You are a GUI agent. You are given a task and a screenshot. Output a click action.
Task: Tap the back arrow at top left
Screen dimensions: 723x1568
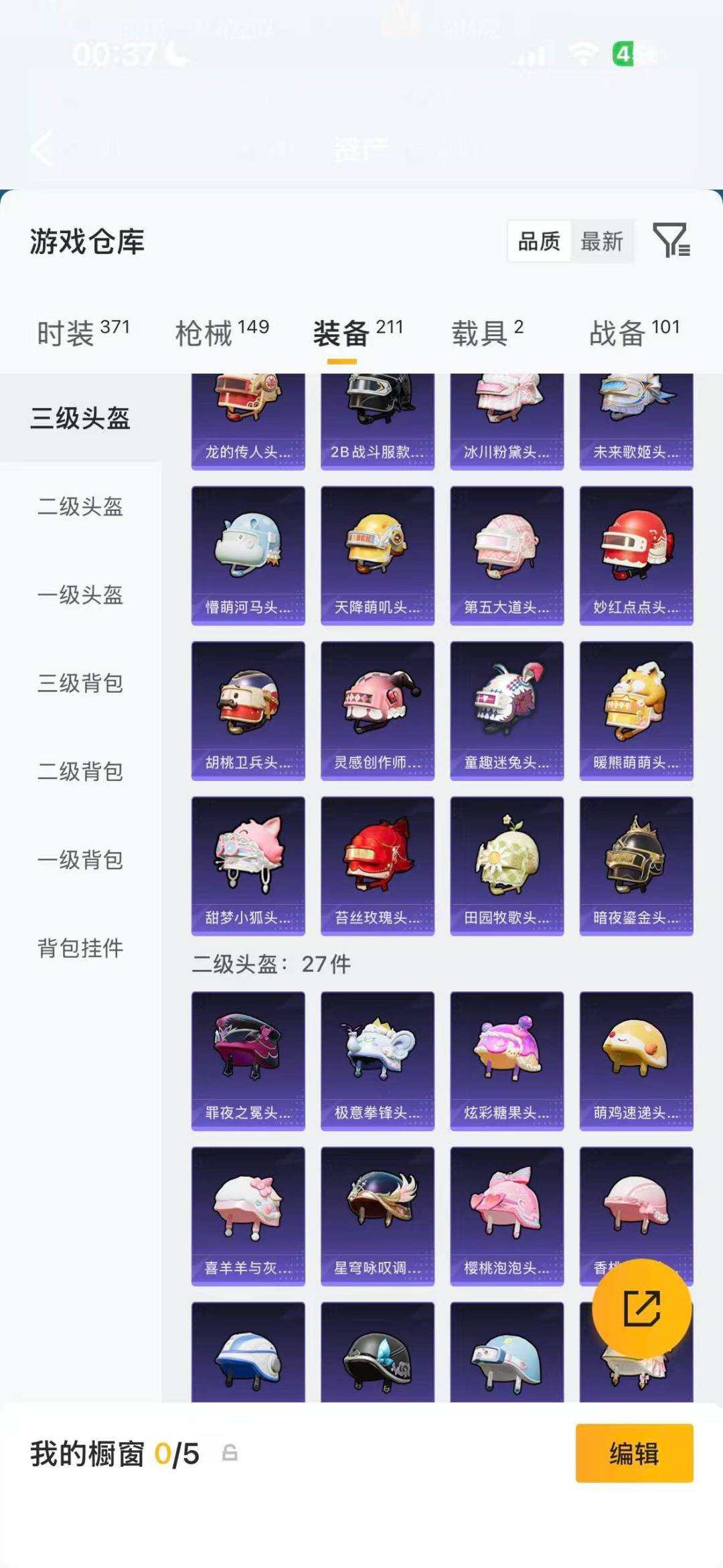40,149
